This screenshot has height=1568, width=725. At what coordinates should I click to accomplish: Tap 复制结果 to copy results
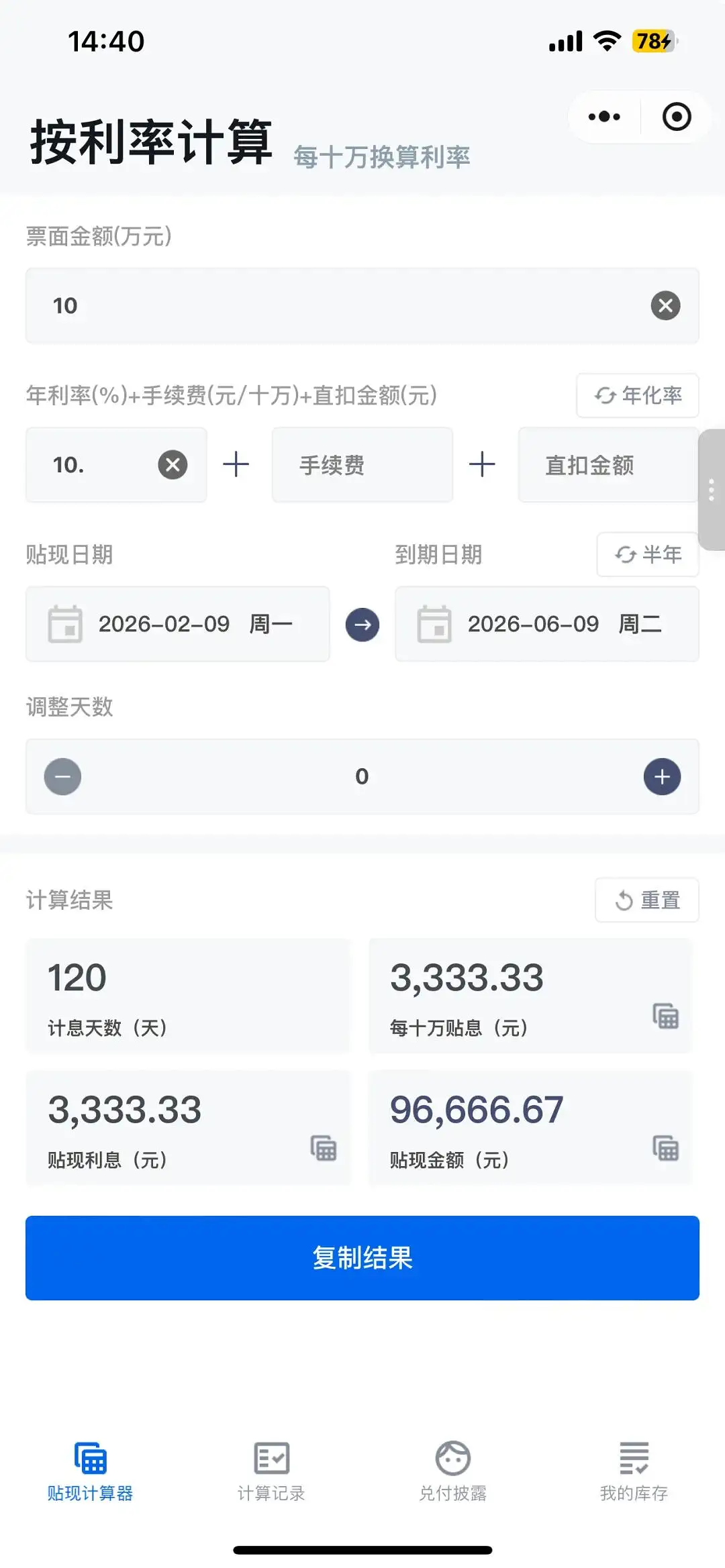(x=362, y=1258)
